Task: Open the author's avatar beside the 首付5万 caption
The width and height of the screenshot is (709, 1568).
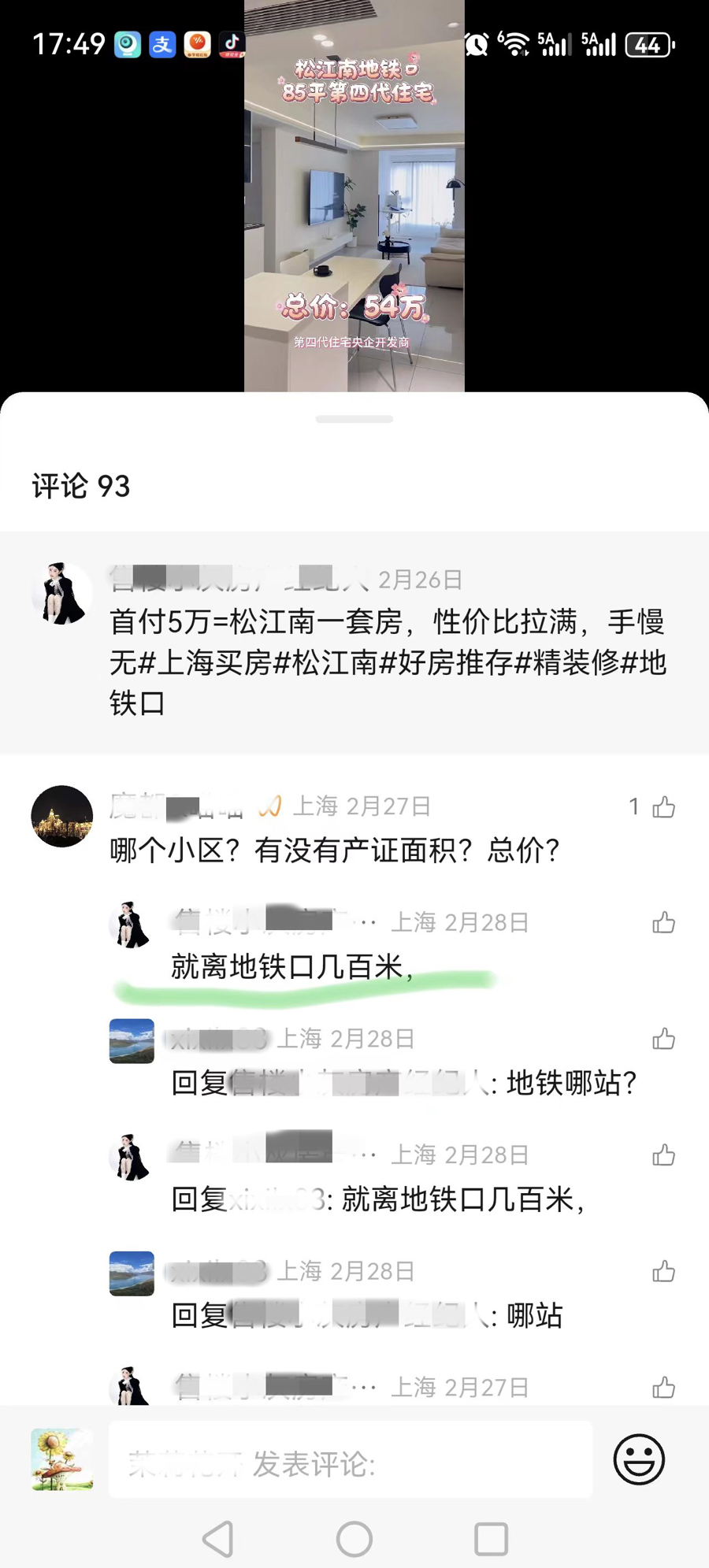Action: click(62, 593)
